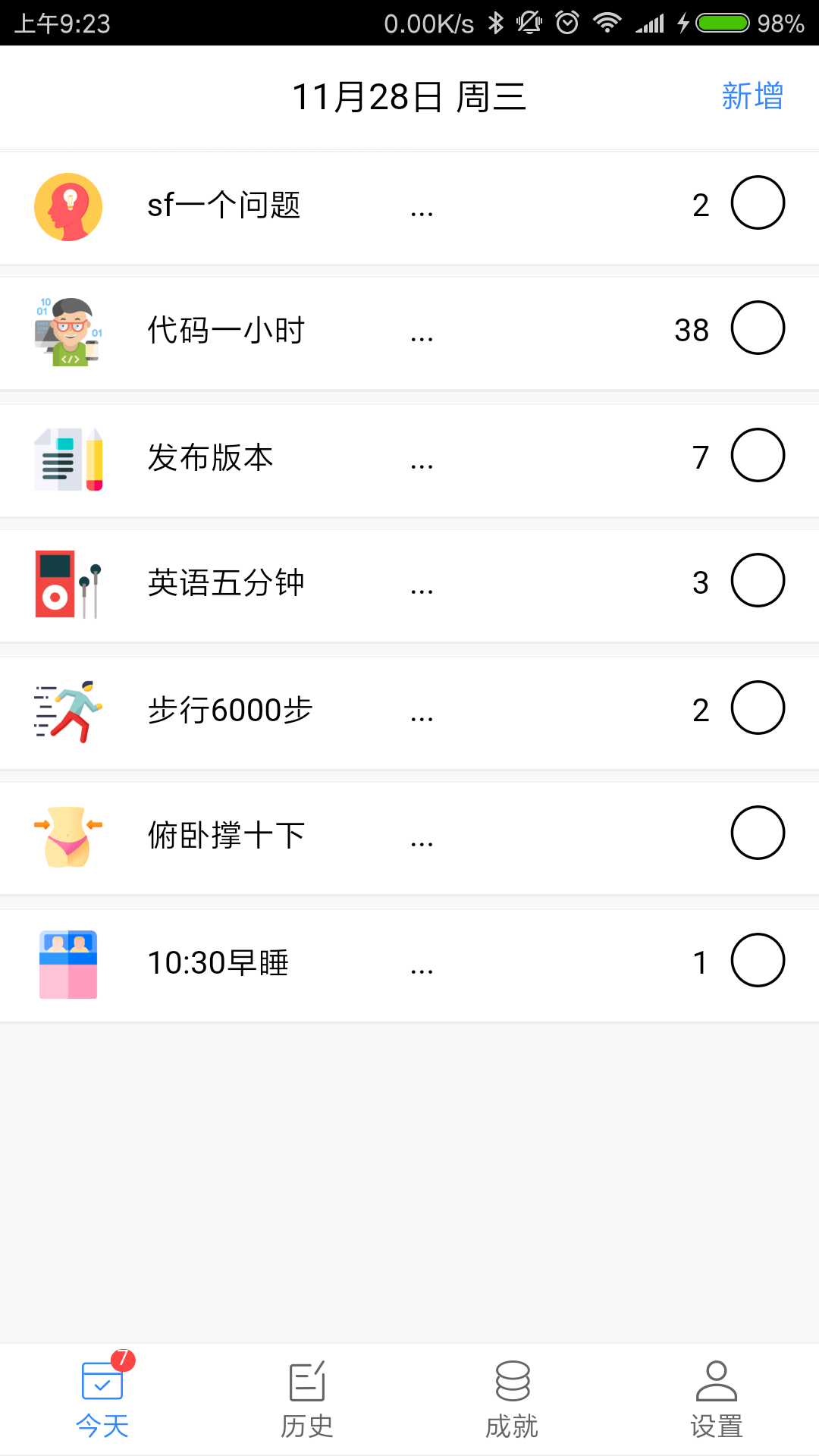
Task: Check off the 代码一小时 habit
Action: [x=758, y=328]
